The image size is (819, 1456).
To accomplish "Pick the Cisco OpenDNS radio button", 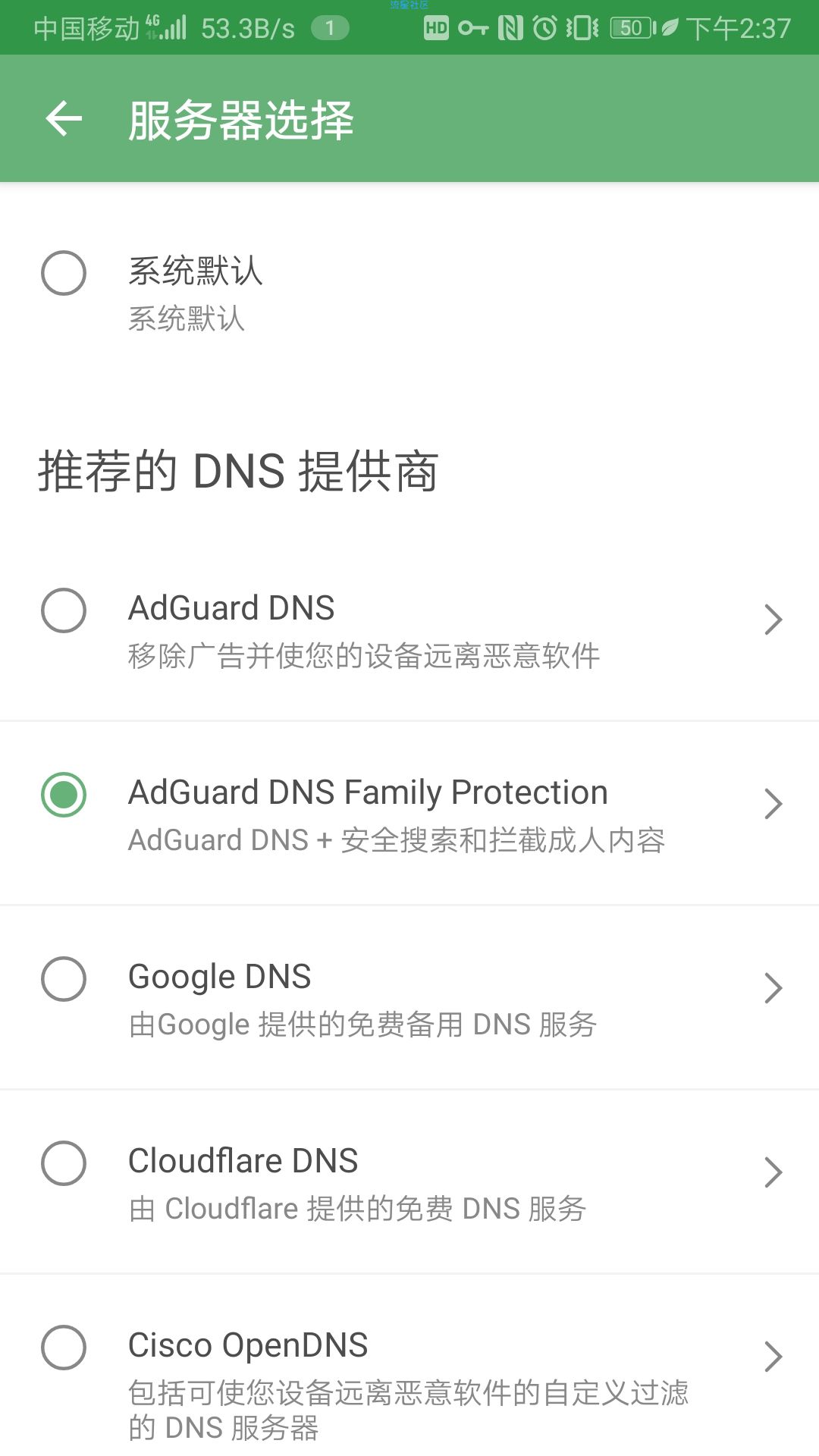I will coord(64,1348).
